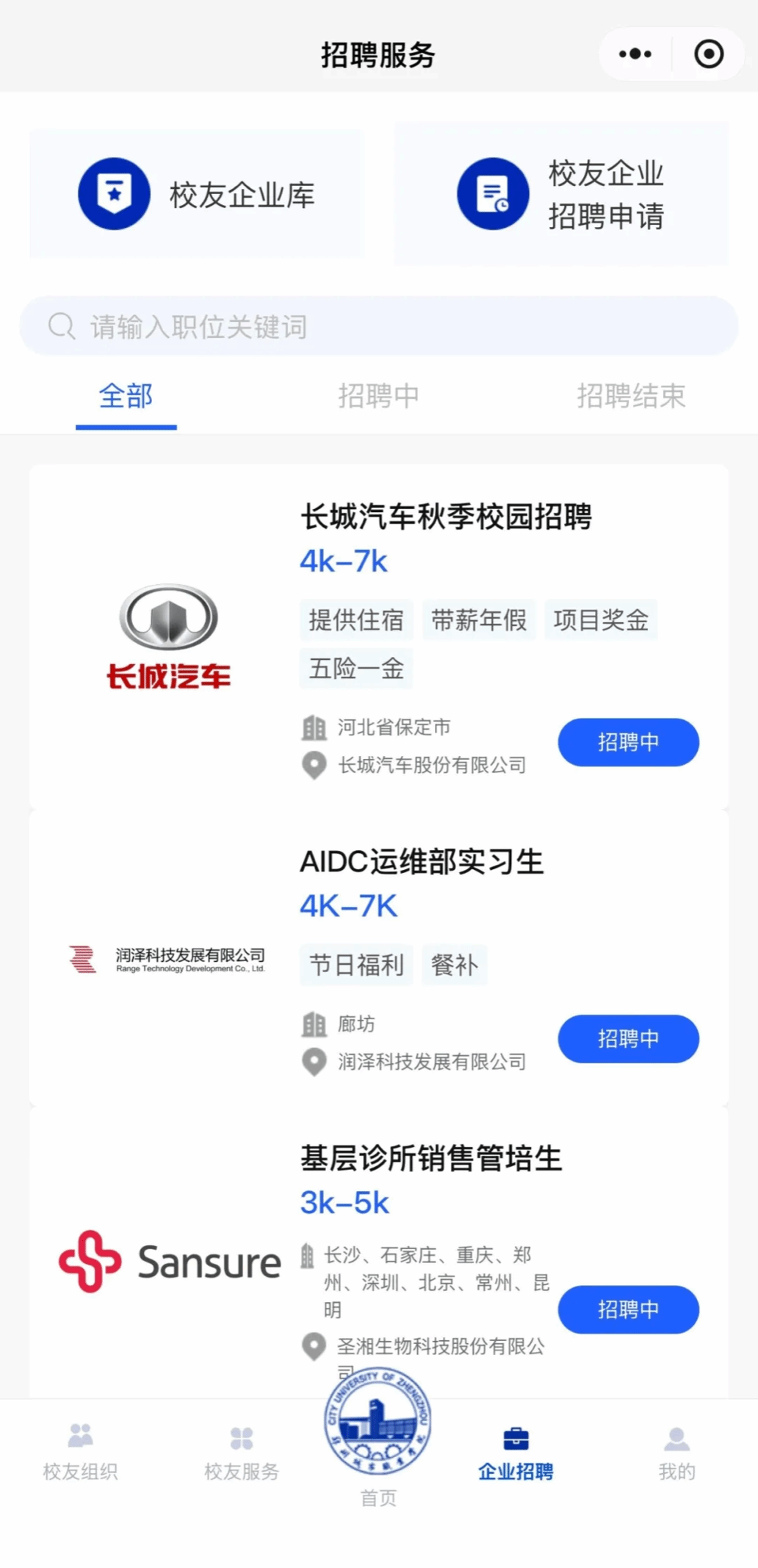Open 校友企业库
The image size is (758, 1568).
(x=195, y=194)
